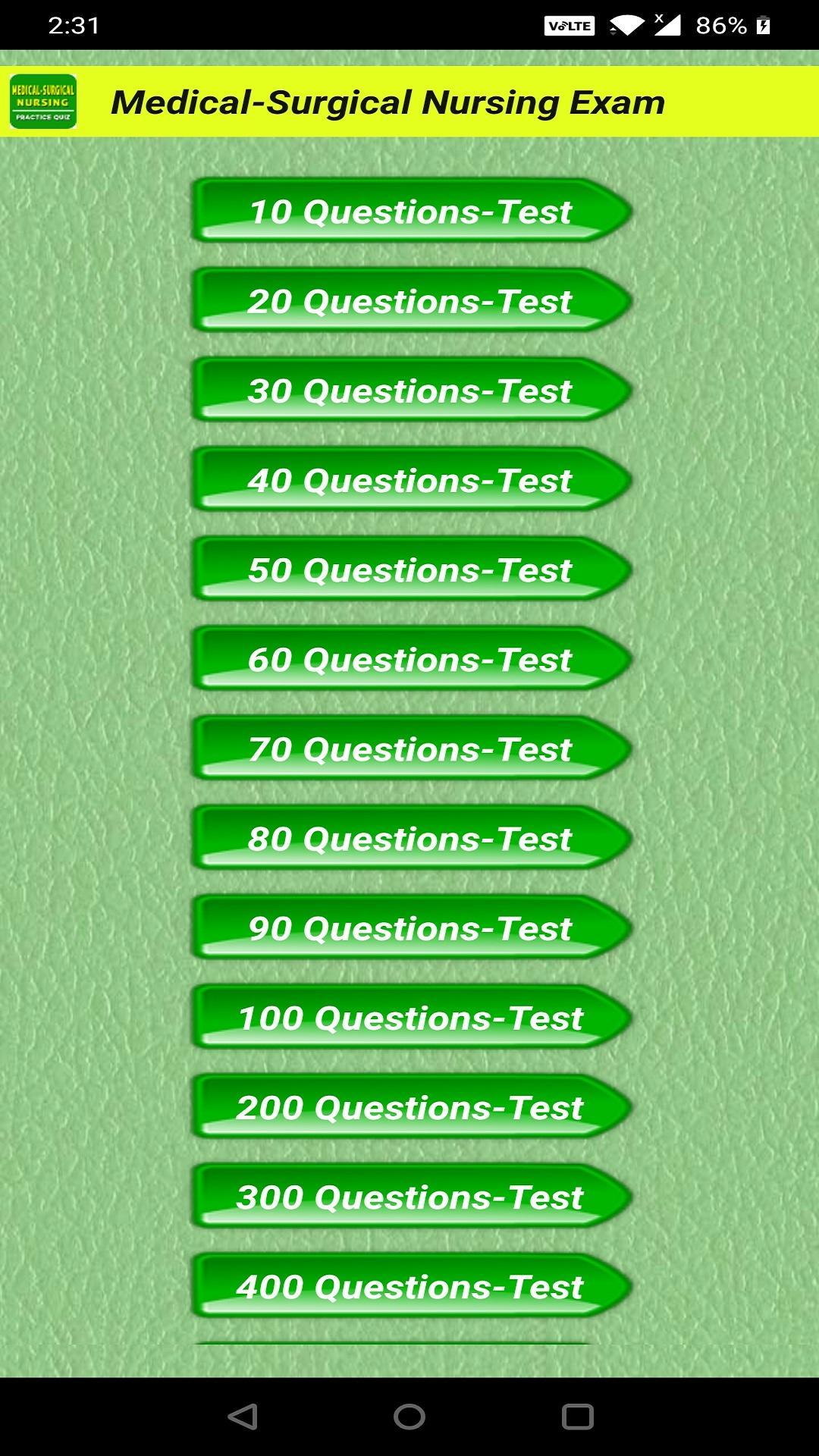
Task: Choose the 70 Questions-Test
Action: click(411, 748)
